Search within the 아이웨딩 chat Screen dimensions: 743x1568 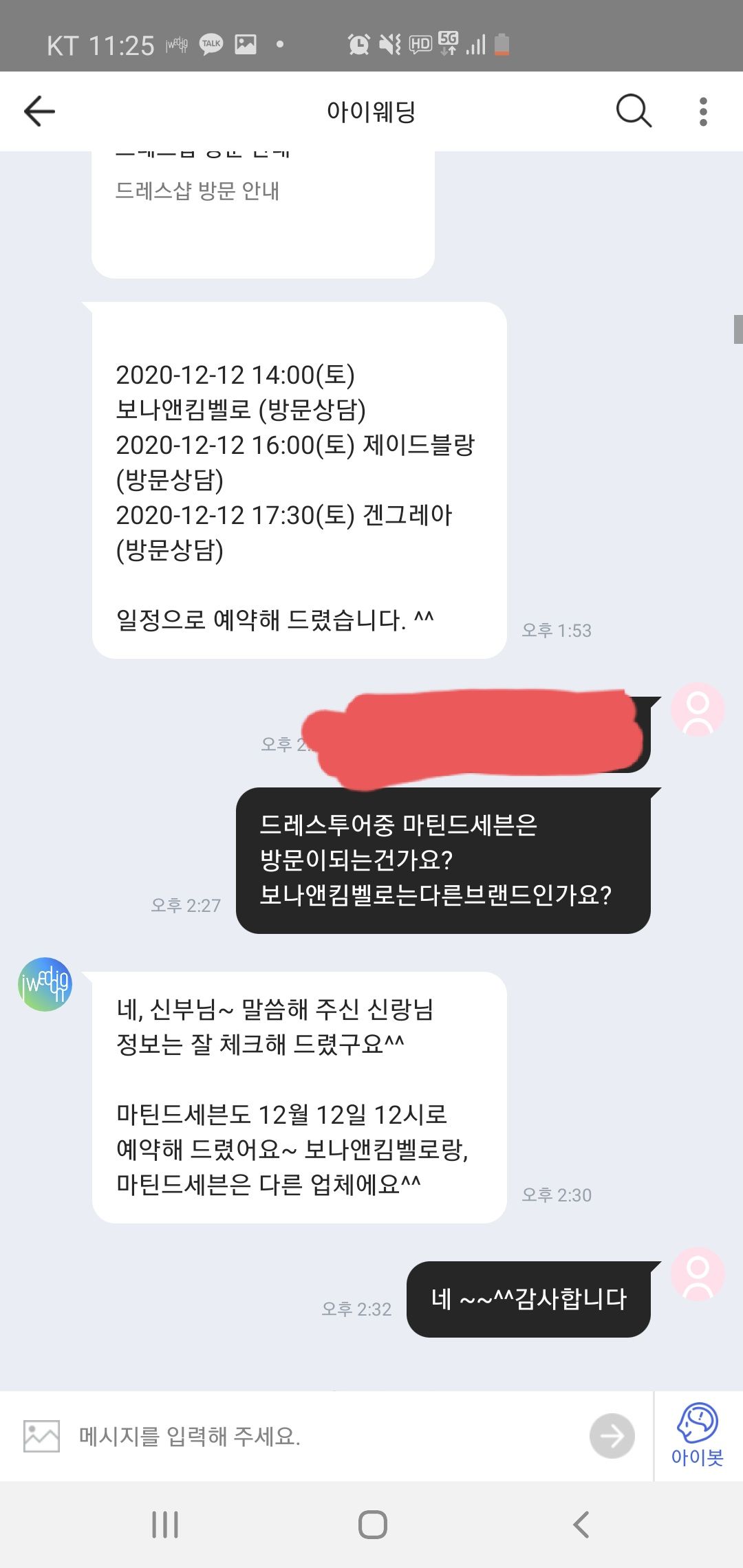[x=633, y=111]
